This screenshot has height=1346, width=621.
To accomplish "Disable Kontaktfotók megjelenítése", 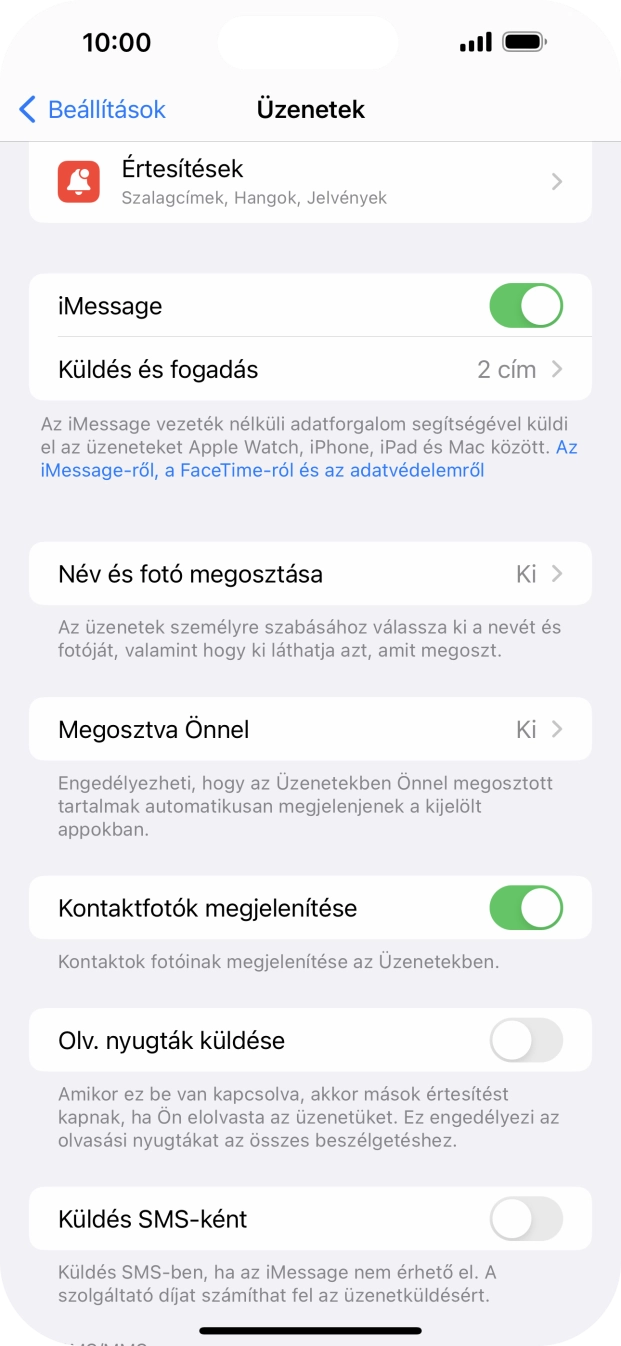I will click(525, 908).
